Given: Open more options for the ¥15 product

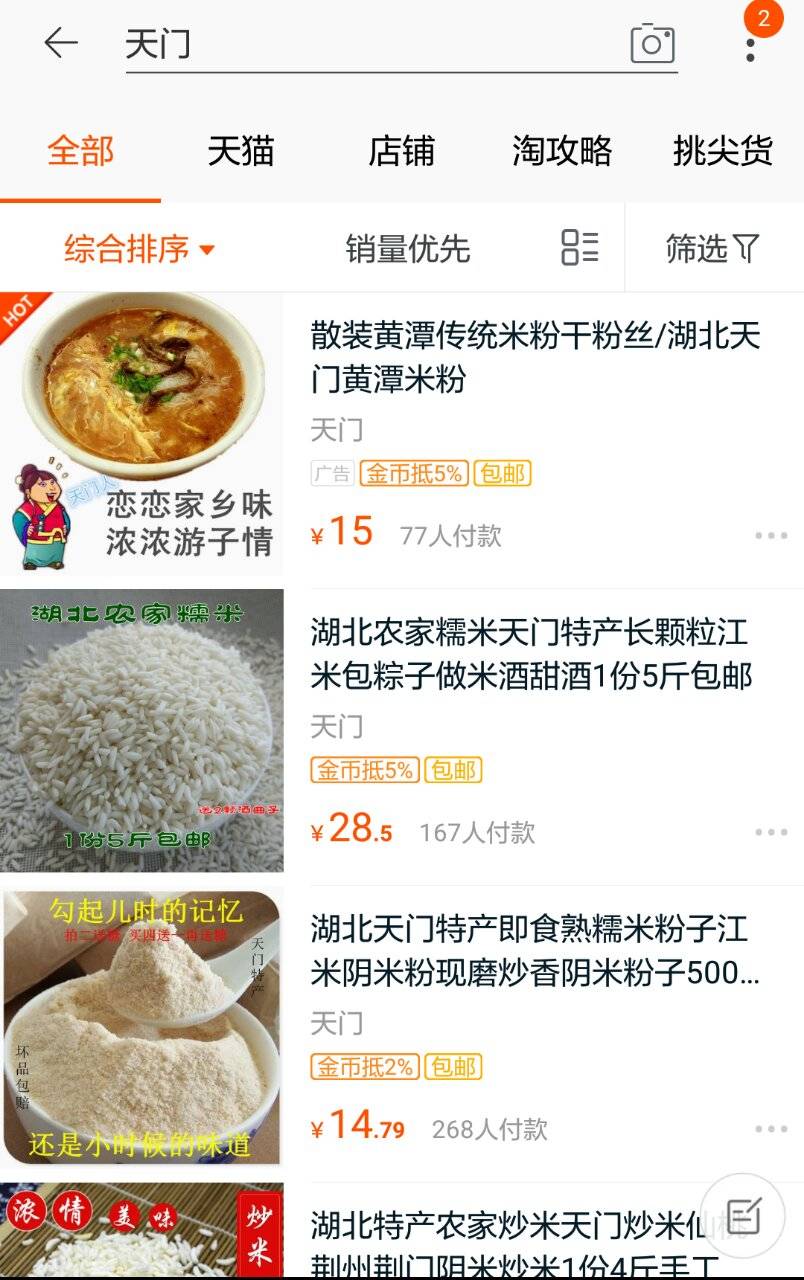Looking at the screenshot, I should (771, 536).
